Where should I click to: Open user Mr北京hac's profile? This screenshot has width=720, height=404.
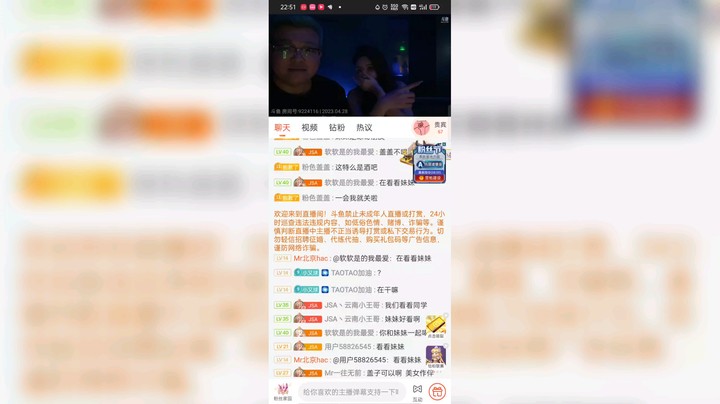tap(311, 258)
